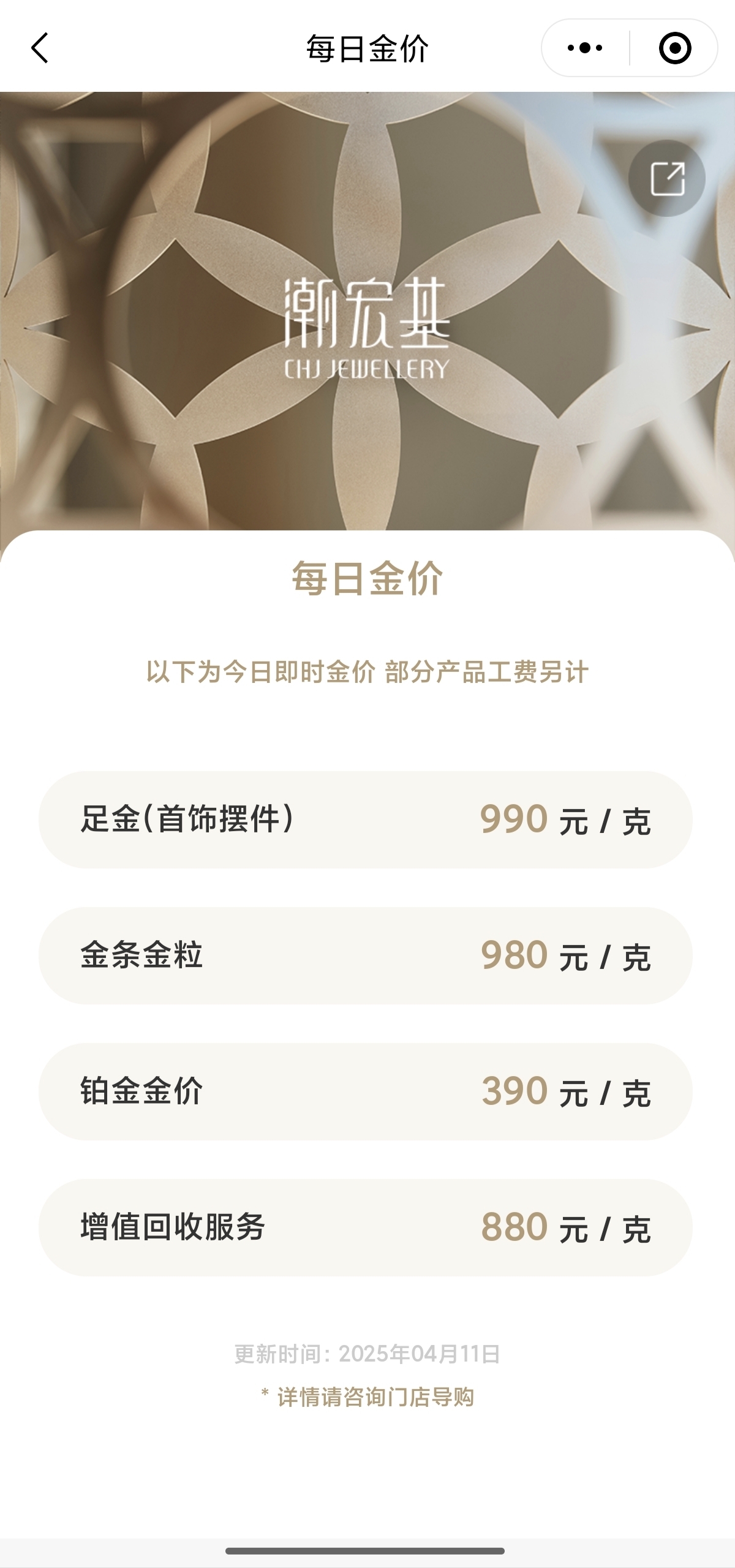Screen dimensions: 735x1568
Task: Go back from the 每日金价 page
Action: (x=40, y=48)
